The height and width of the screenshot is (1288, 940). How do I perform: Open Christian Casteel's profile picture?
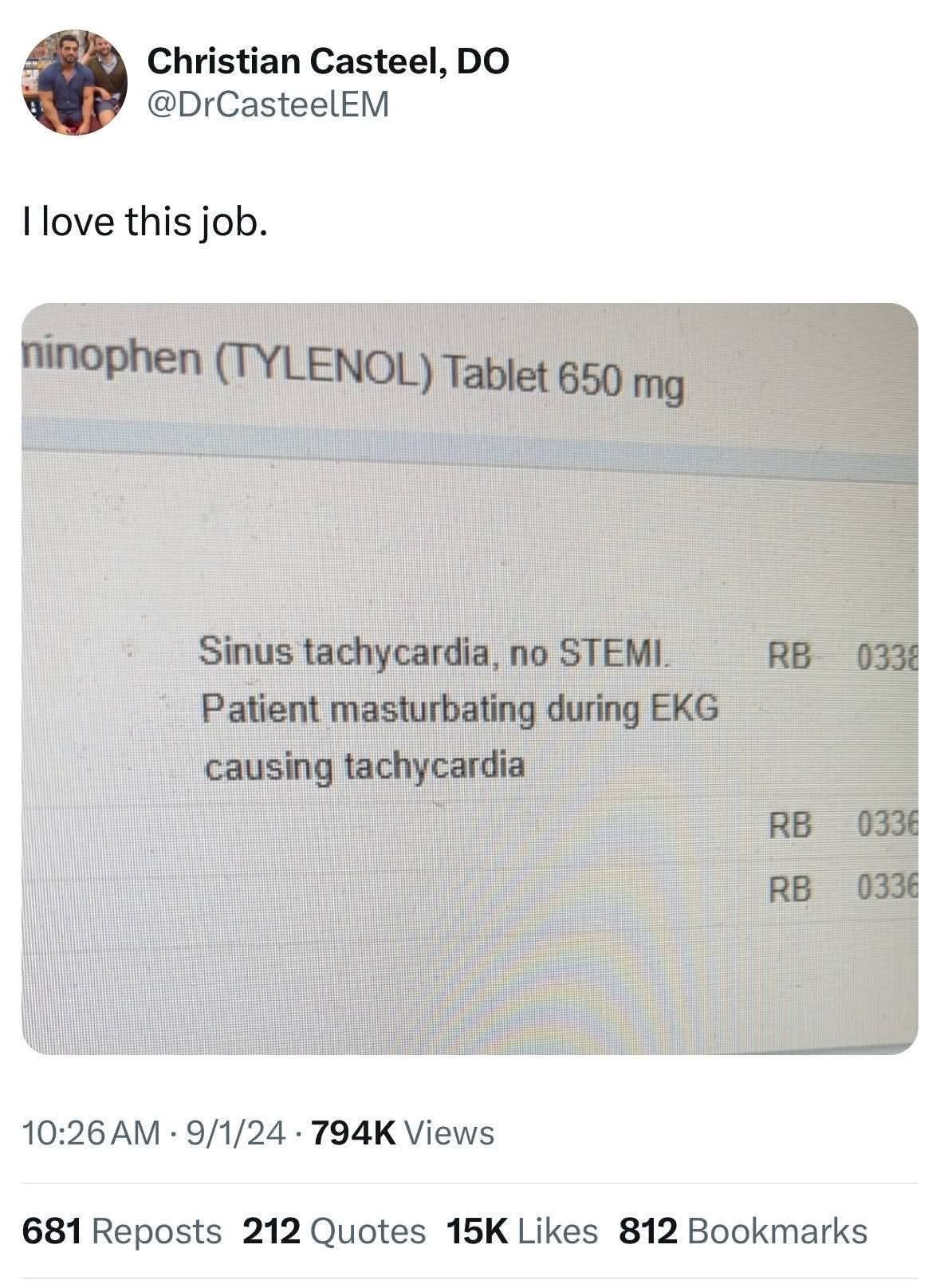pos(73,82)
